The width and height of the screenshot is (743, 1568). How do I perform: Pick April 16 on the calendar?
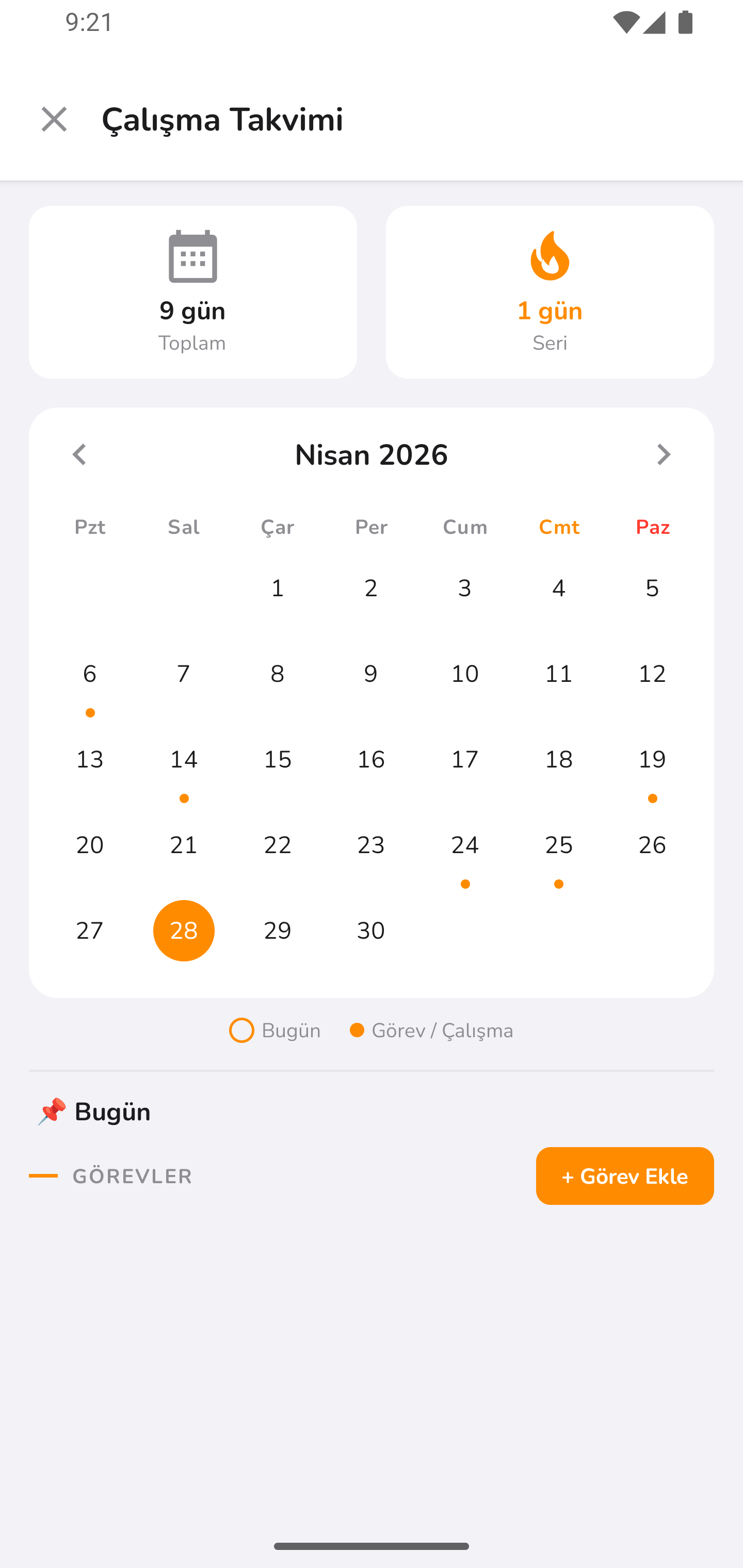click(x=371, y=760)
